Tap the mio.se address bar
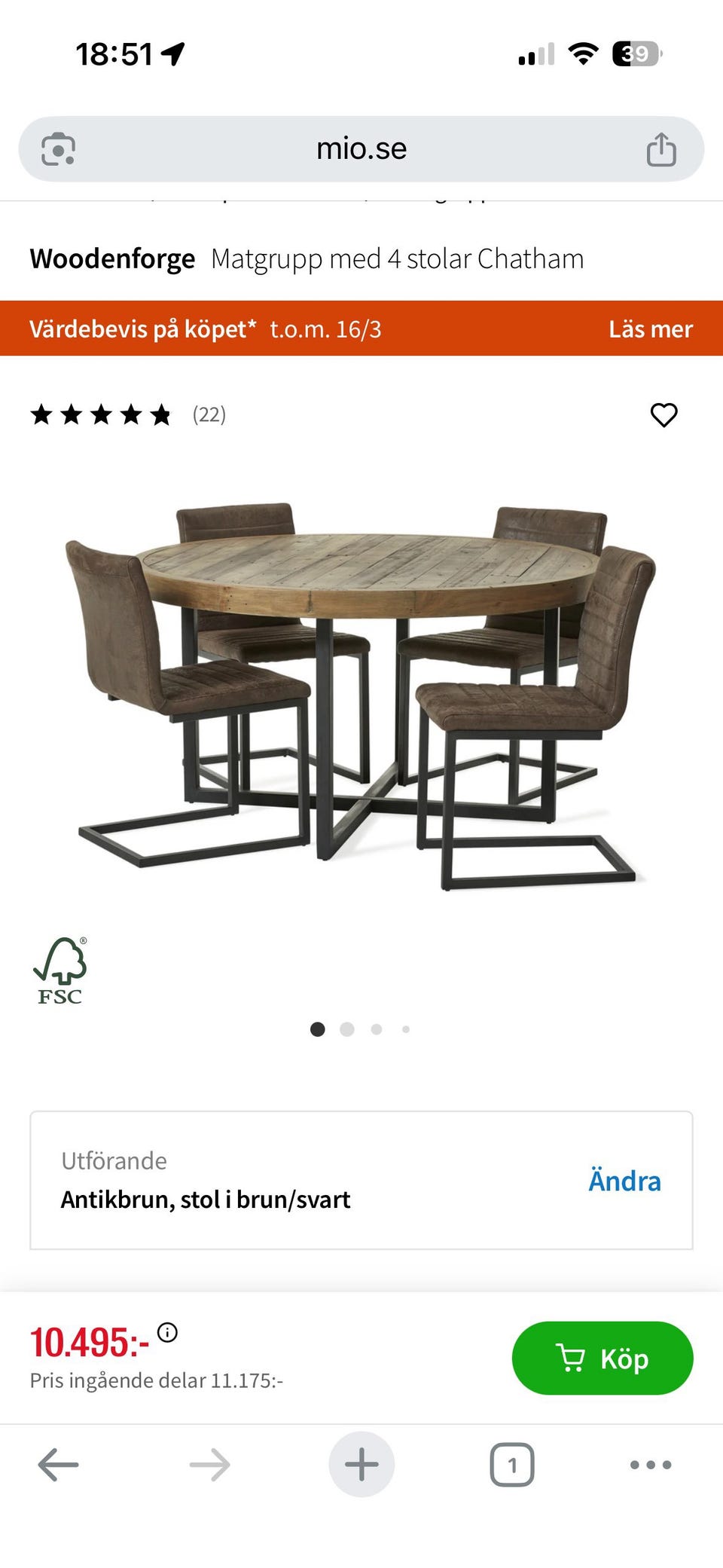The image size is (723, 1568). click(361, 149)
